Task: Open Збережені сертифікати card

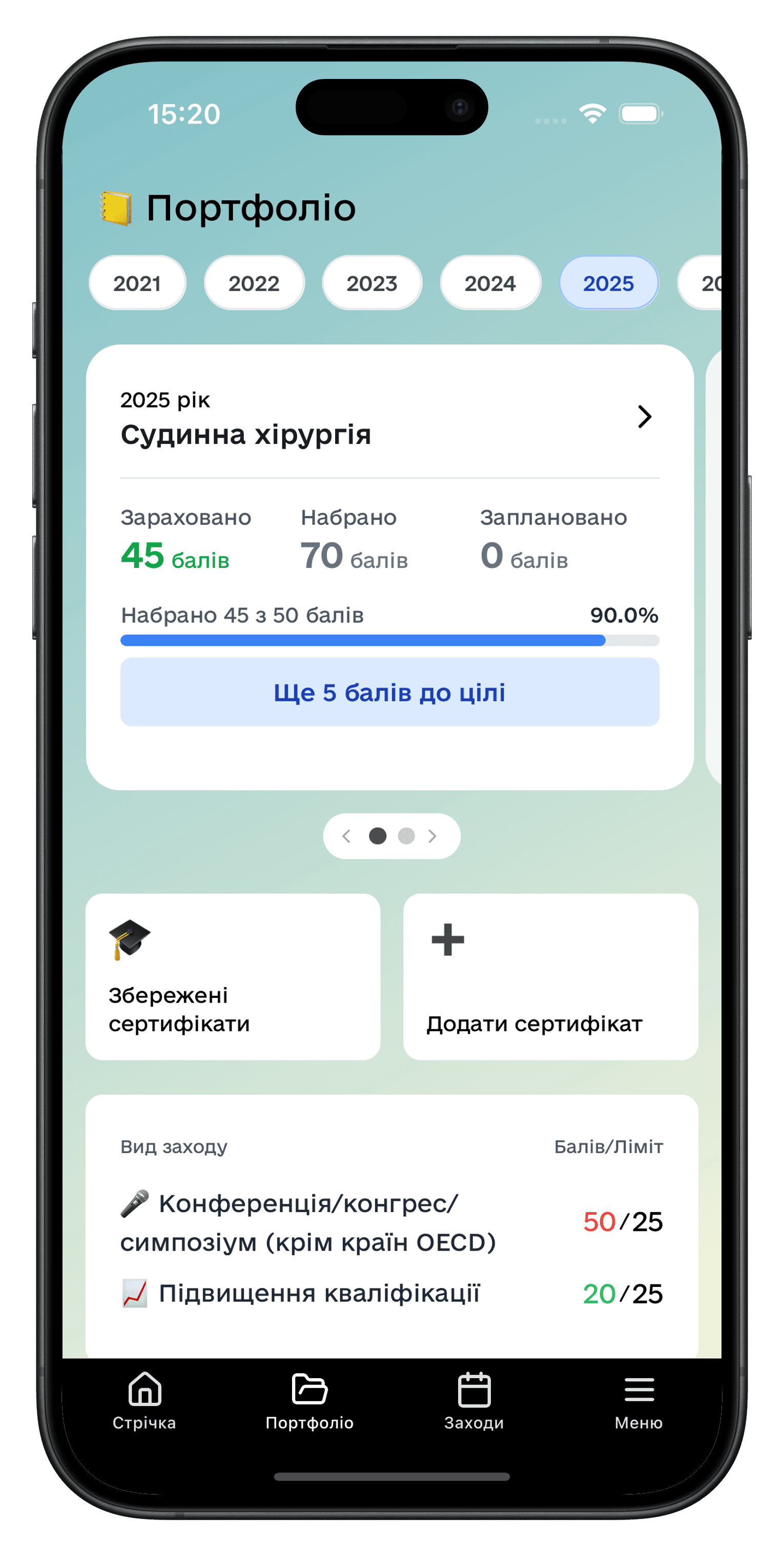Action: coord(233,977)
